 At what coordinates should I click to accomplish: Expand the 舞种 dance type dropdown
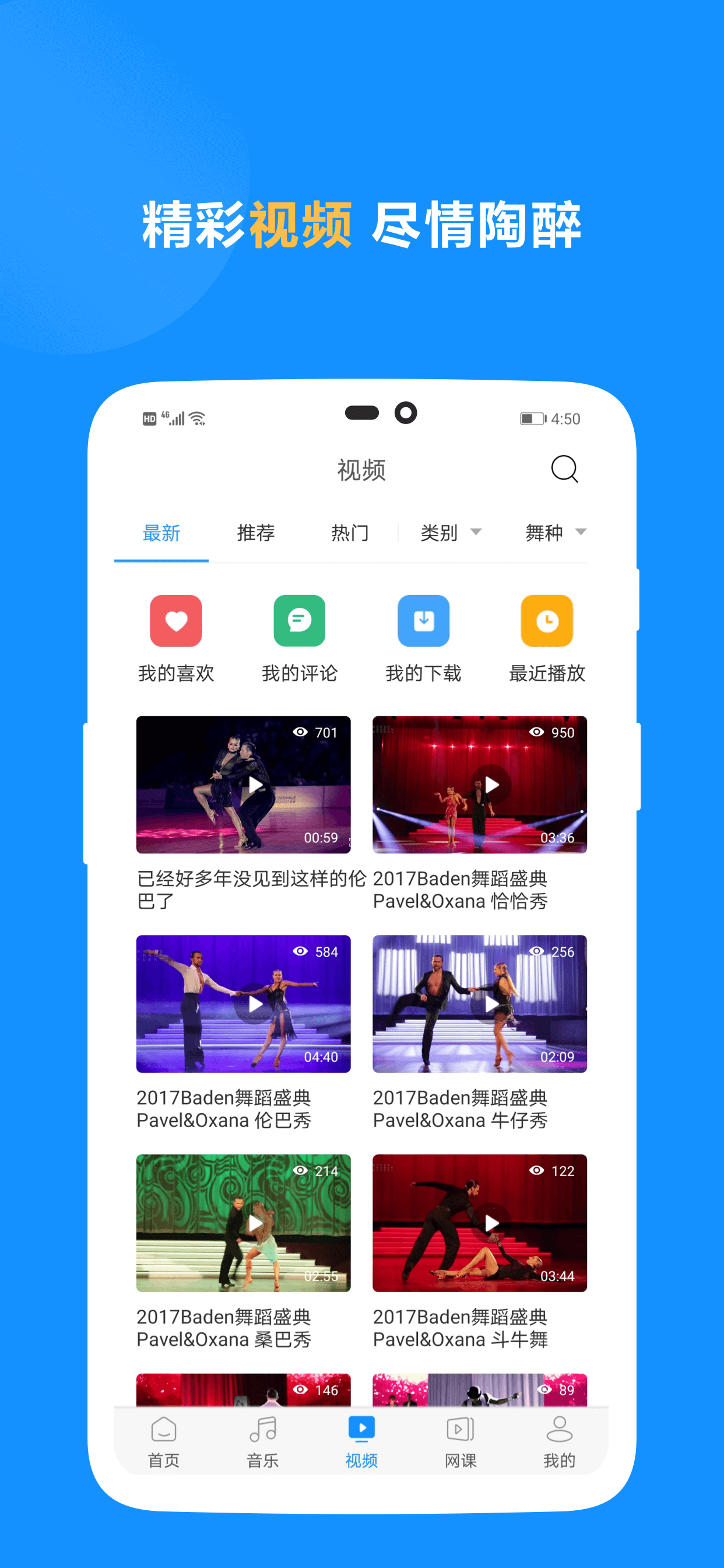click(x=553, y=532)
